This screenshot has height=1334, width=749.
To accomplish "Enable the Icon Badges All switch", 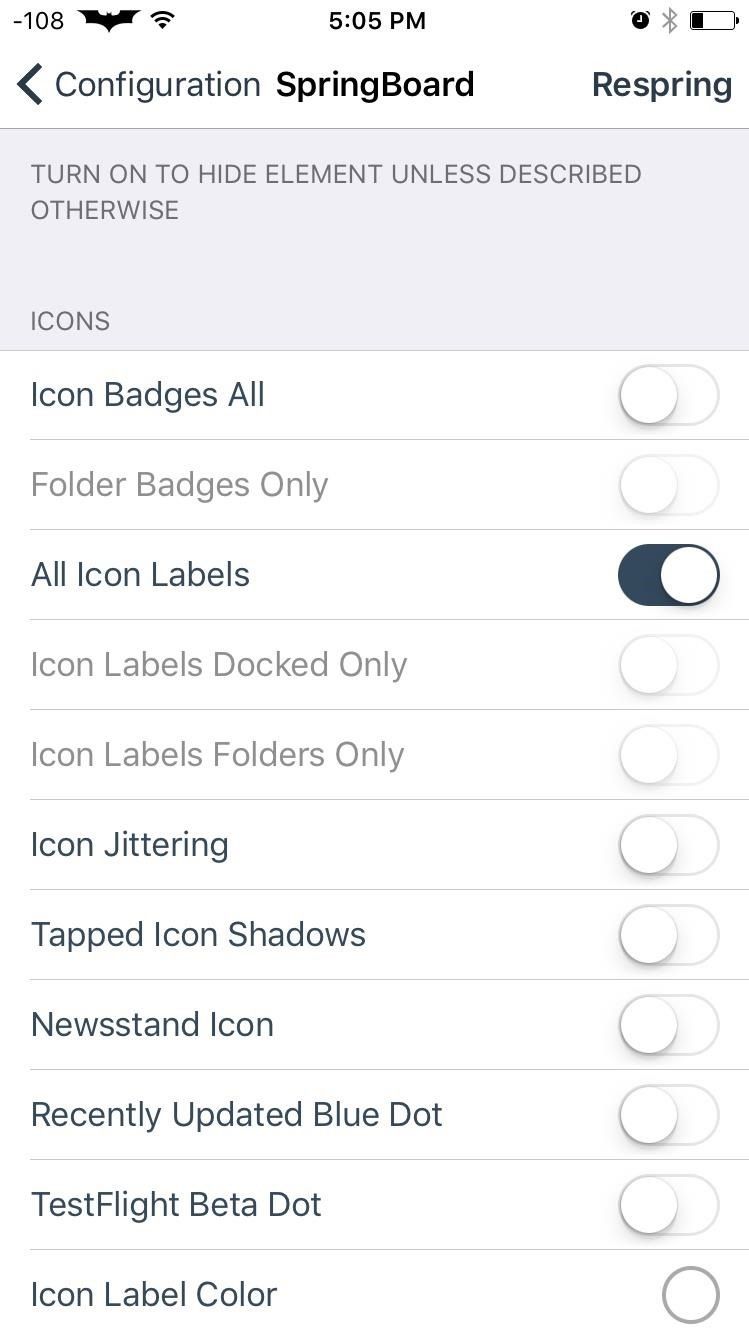I will coord(668,394).
